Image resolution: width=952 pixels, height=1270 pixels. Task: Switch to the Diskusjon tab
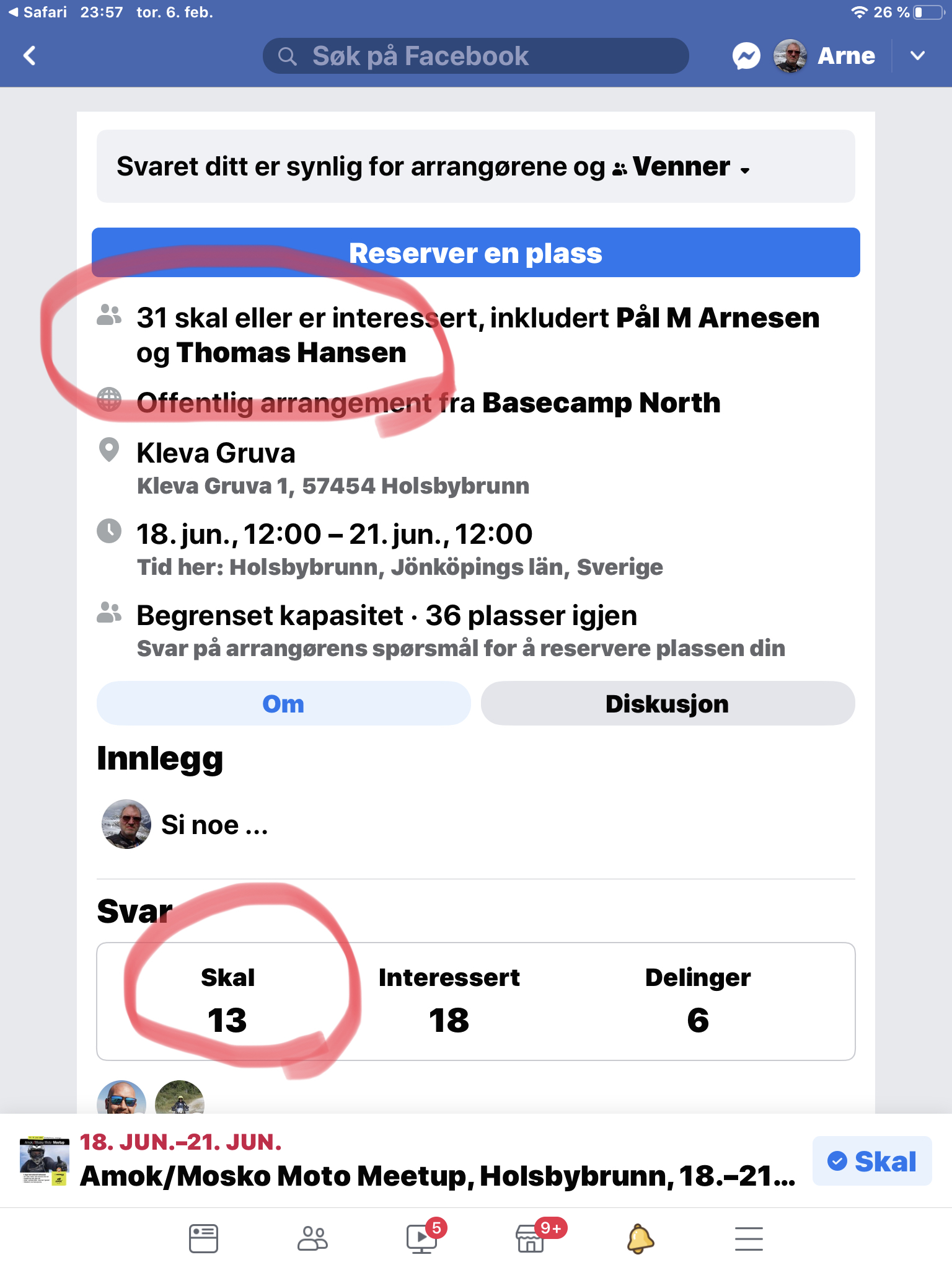pos(668,704)
